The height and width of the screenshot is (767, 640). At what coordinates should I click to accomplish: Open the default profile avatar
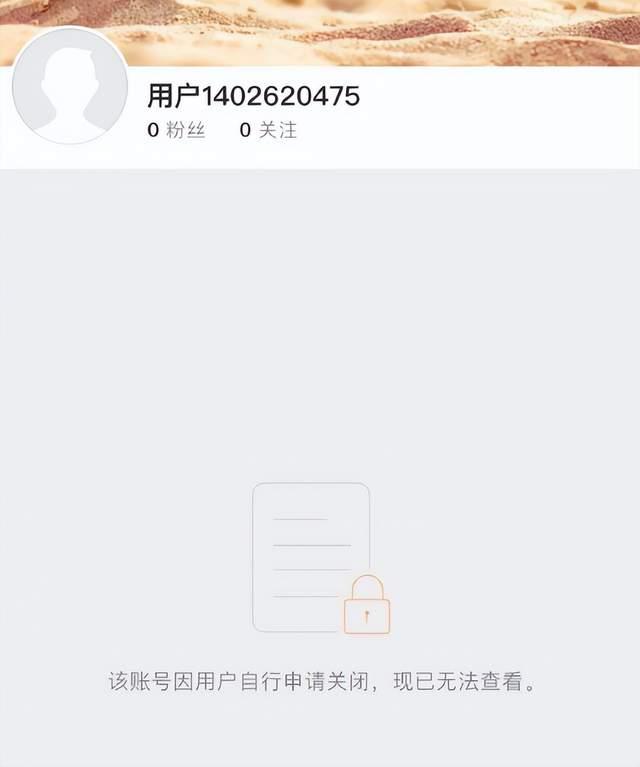(70, 87)
